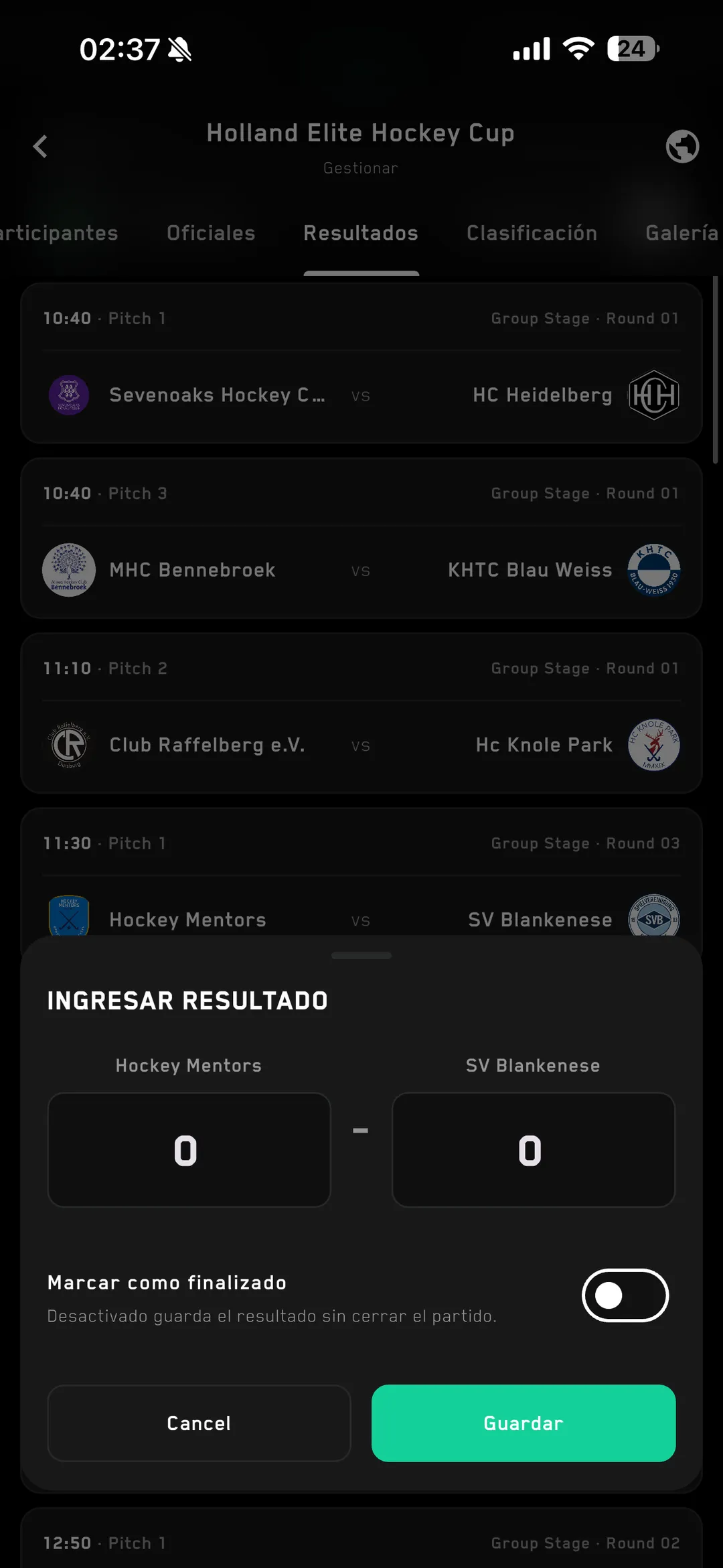
Task: Tap the sheet's drag handle
Action: [361, 955]
